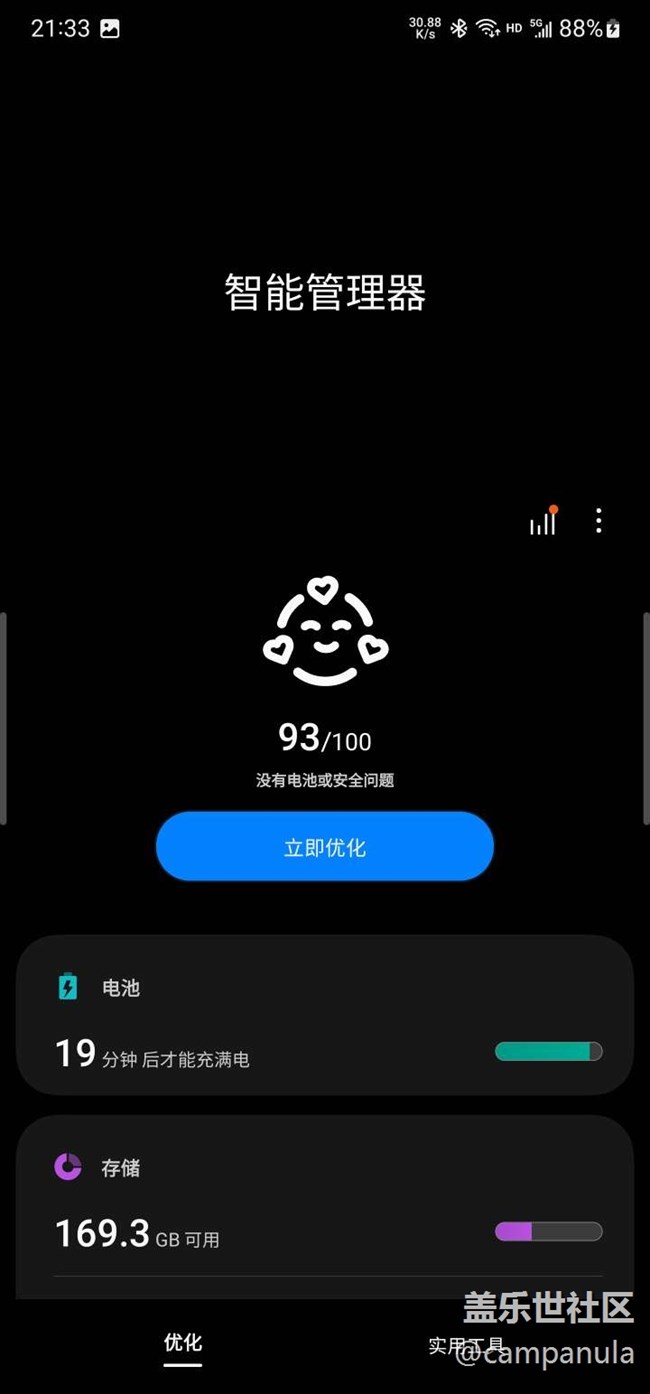Open the usage statistics bar-chart icon
The width and height of the screenshot is (650, 1394).
pyautogui.click(x=543, y=521)
